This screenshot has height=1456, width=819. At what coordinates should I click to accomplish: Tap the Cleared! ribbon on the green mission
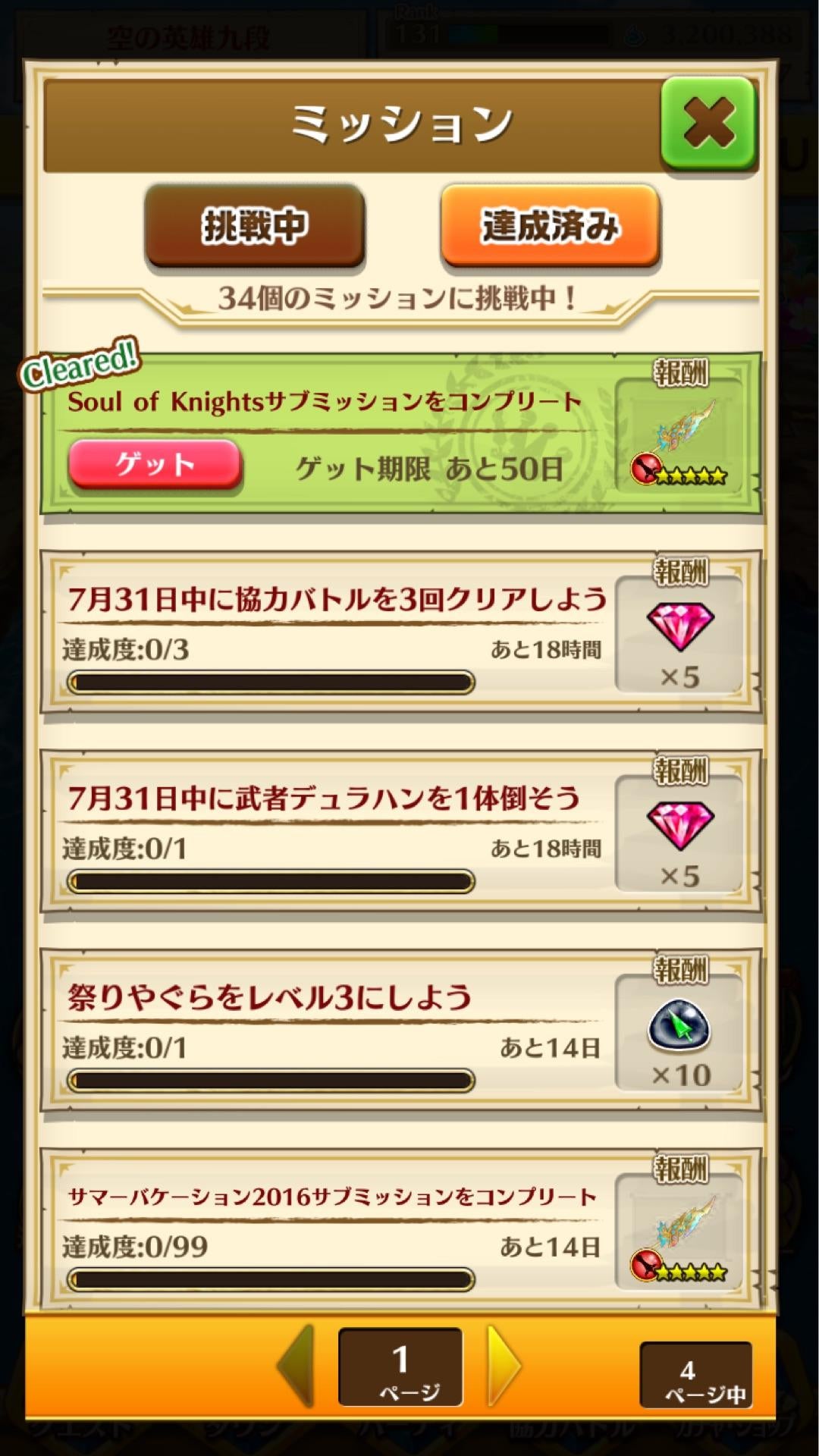(x=81, y=367)
